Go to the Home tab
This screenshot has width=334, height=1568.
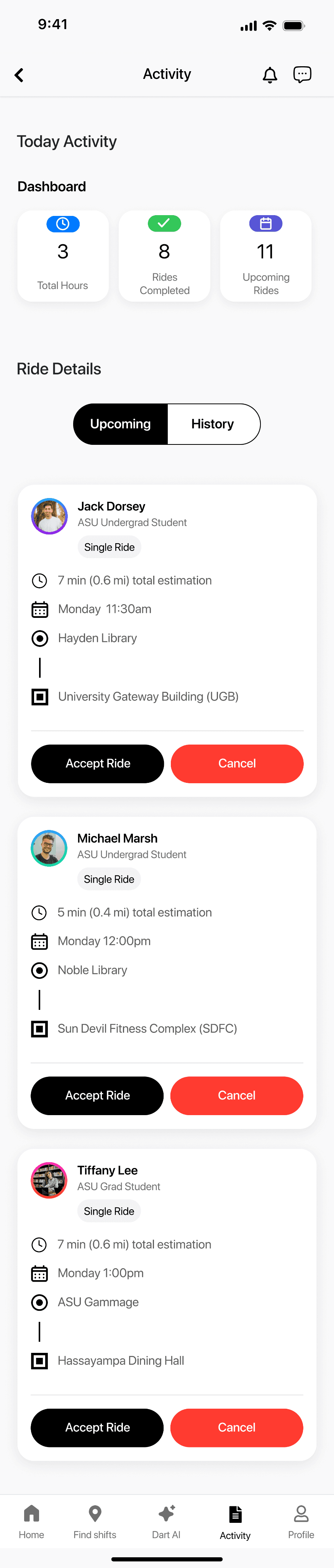pyautogui.click(x=31, y=1521)
